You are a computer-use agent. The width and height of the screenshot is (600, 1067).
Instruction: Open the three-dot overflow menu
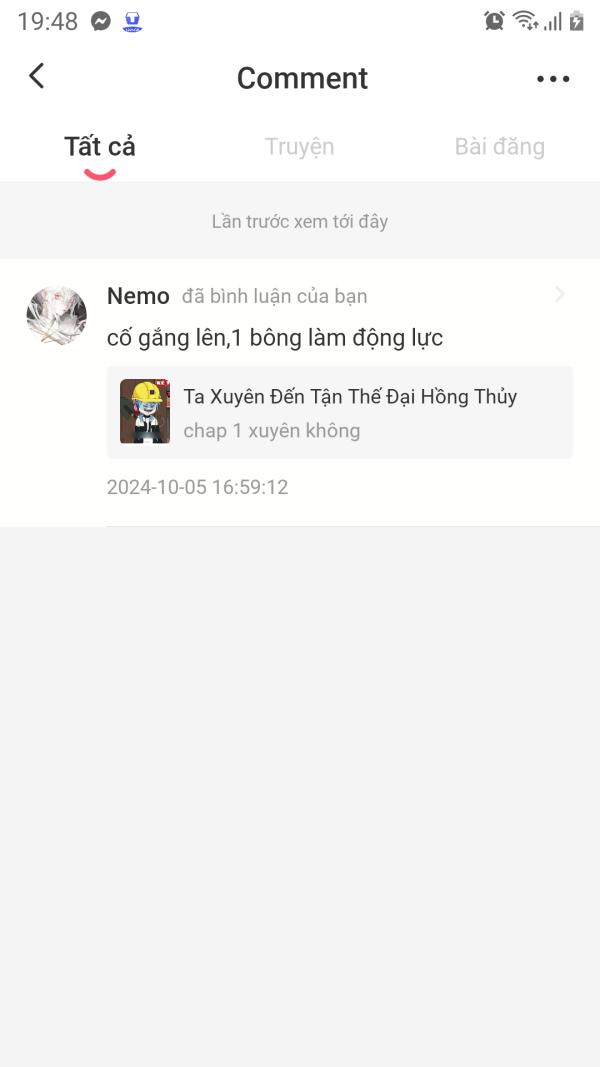click(553, 79)
